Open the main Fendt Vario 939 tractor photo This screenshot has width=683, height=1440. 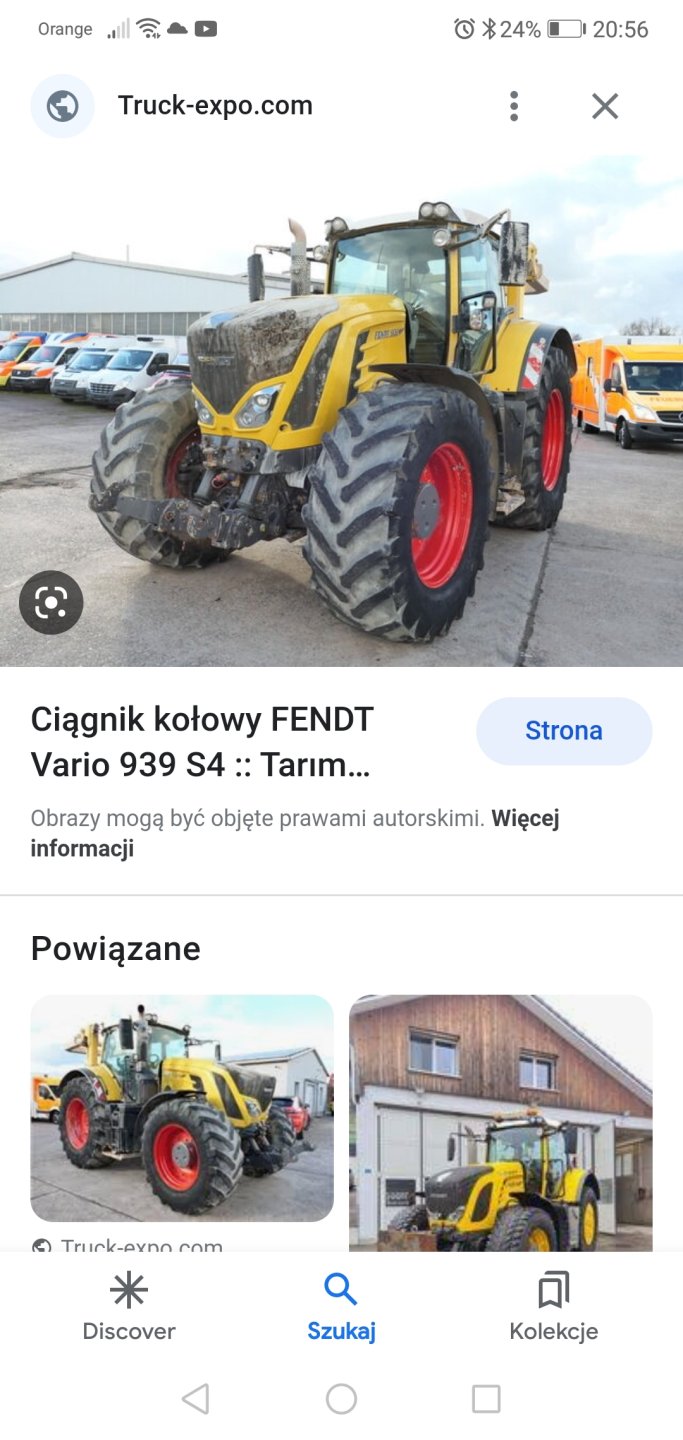341,410
